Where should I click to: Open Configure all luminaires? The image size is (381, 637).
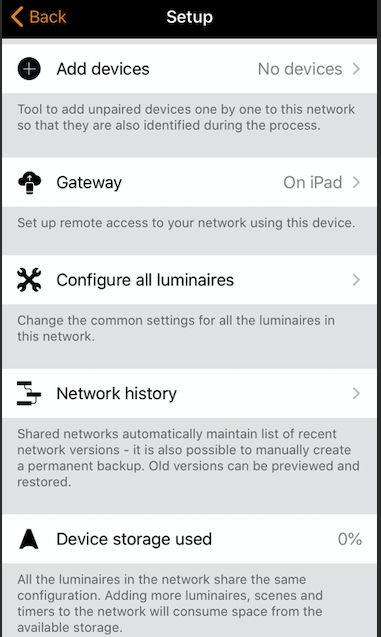click(x=189, y=280)
